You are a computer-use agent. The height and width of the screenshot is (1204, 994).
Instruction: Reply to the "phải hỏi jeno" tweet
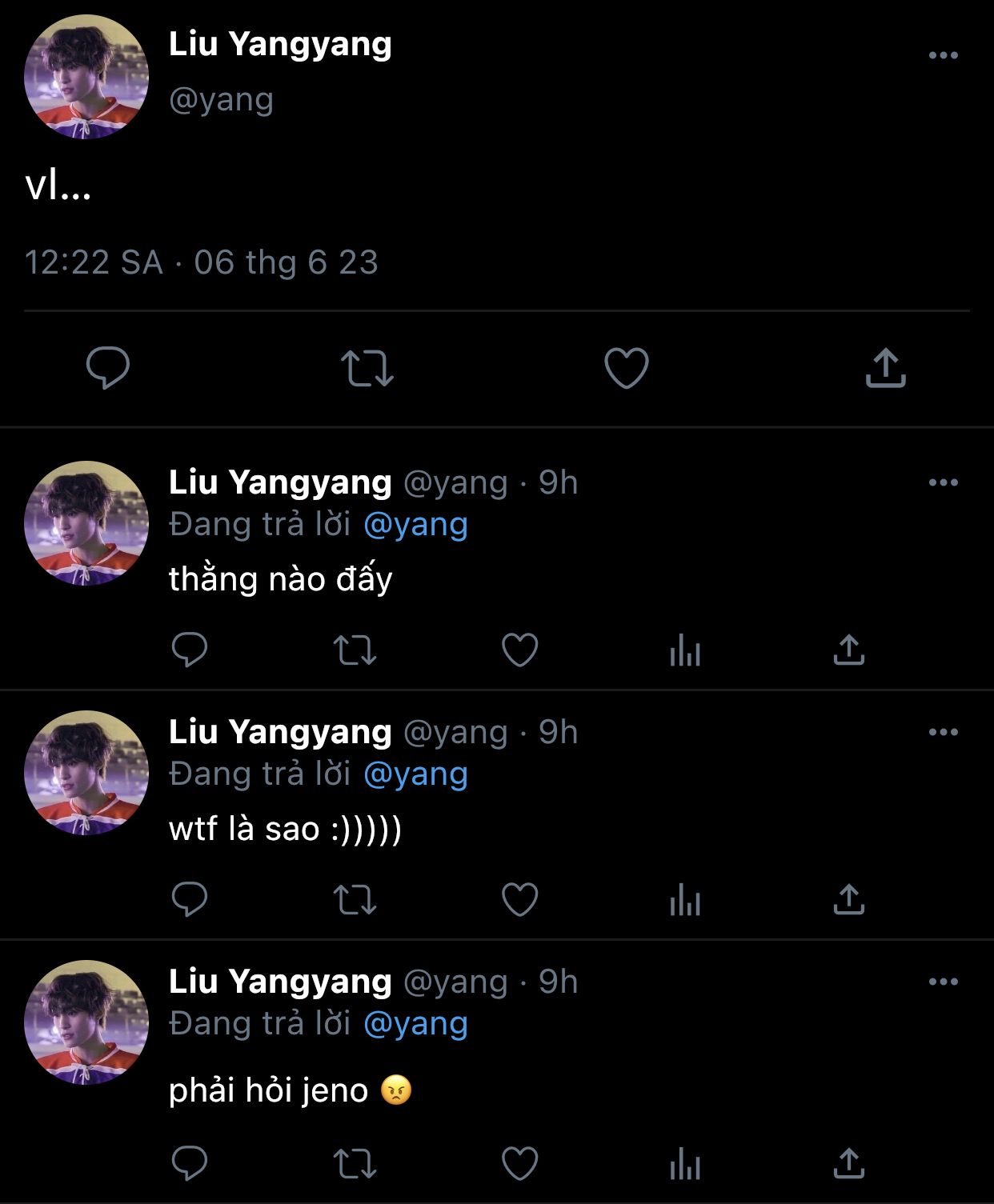tap(190, 1163)
